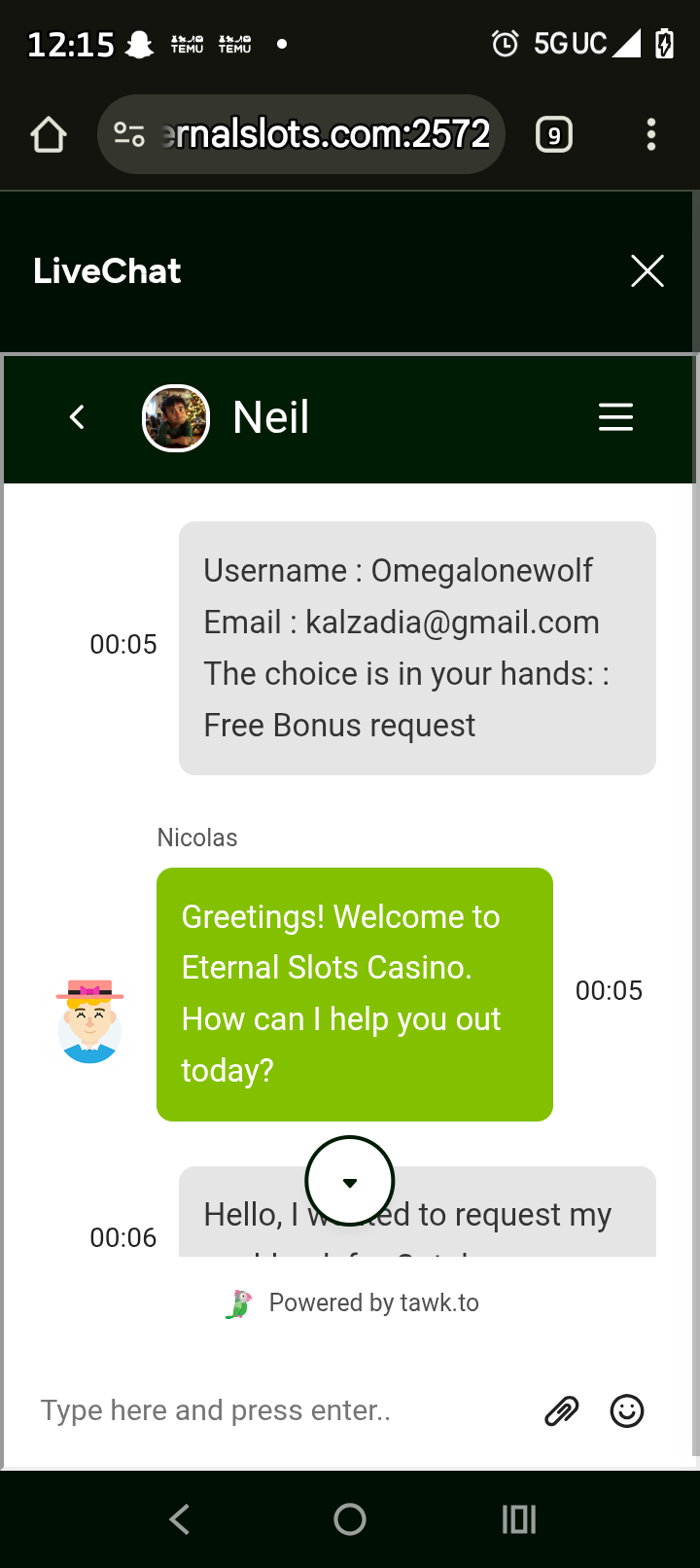Open the chat hamburger menu
The image size is (700, 1568).
pyautogui.click(x=615, y=417)
